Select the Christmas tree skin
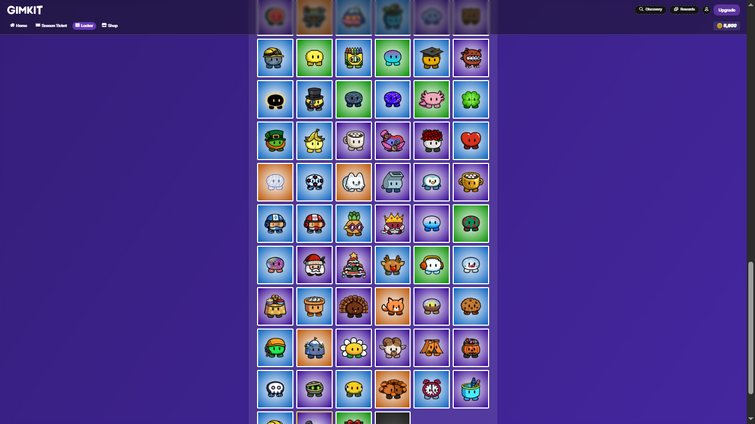Image resolution: width=755 pixels, height=424 pixels. [x=353, y=265]
